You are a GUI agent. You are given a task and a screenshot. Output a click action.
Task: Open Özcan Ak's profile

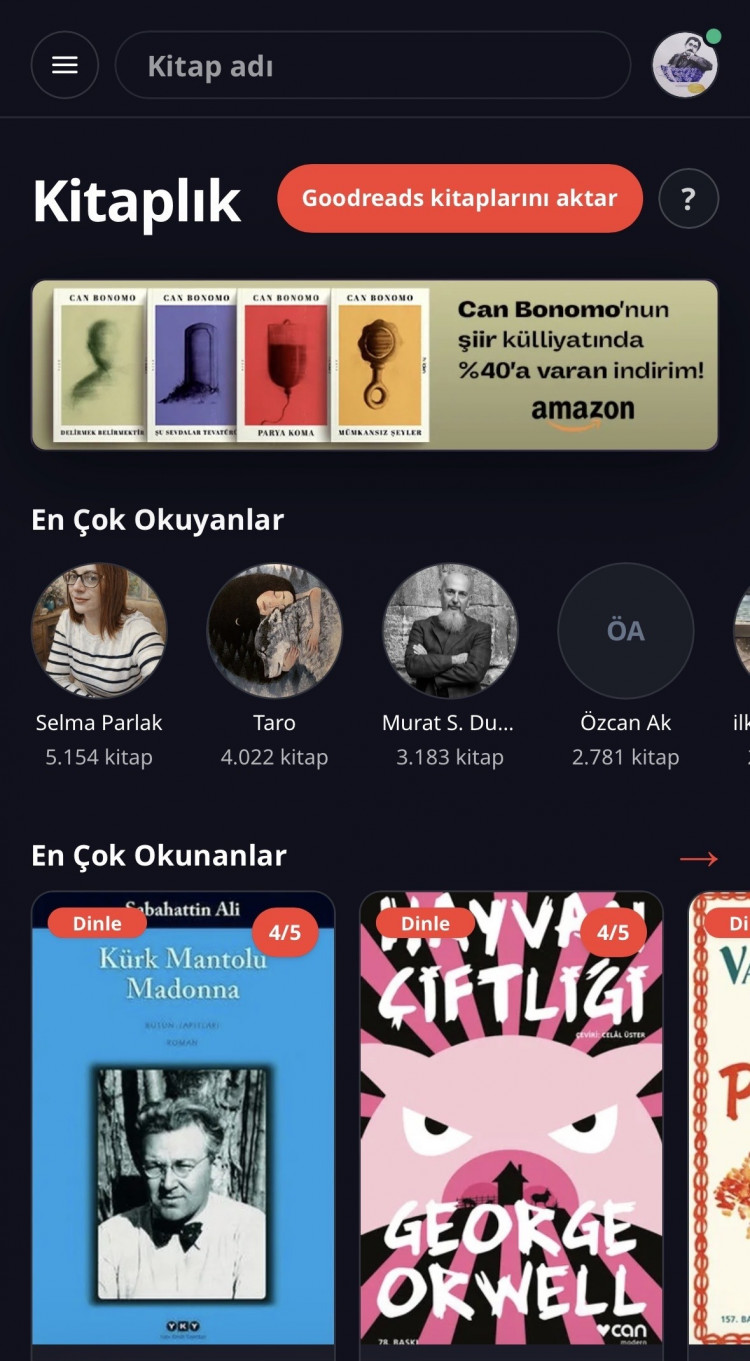tap(626, 631)
